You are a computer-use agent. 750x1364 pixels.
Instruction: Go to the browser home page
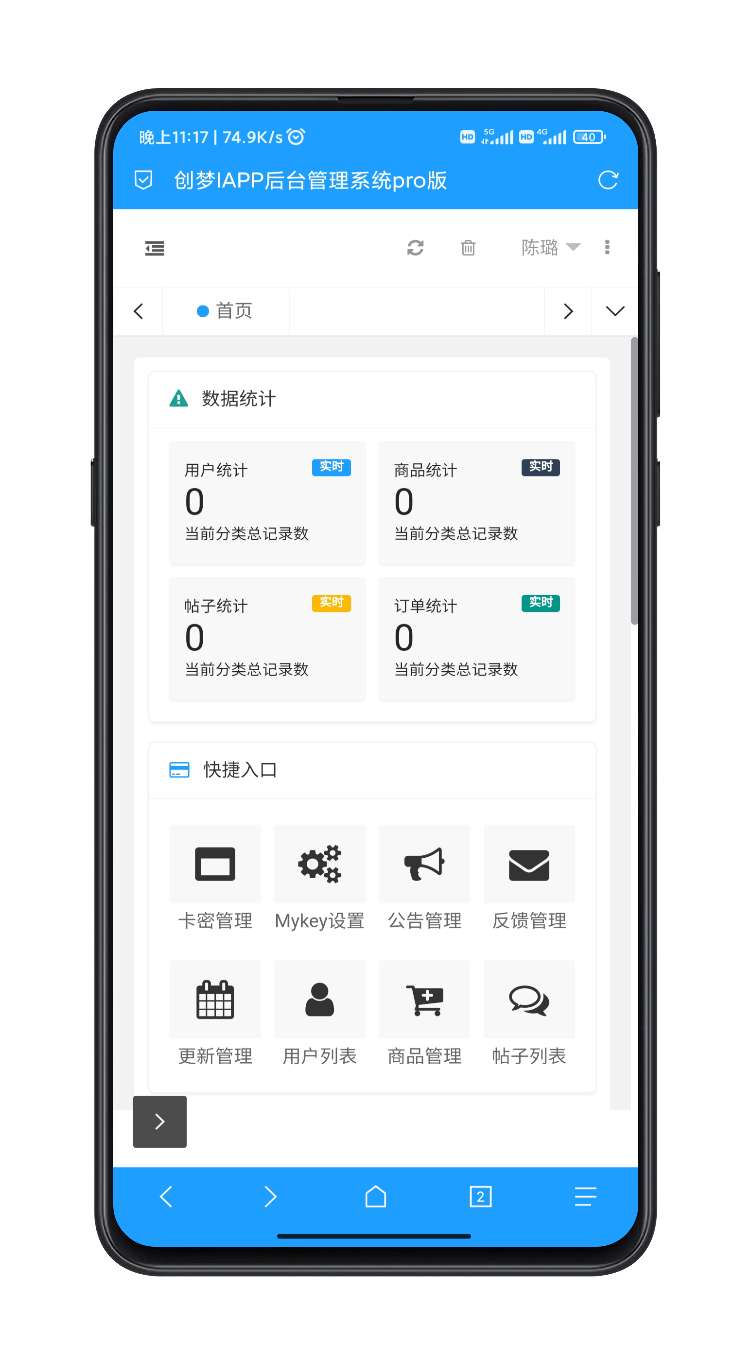click(x=375, y=1197)
